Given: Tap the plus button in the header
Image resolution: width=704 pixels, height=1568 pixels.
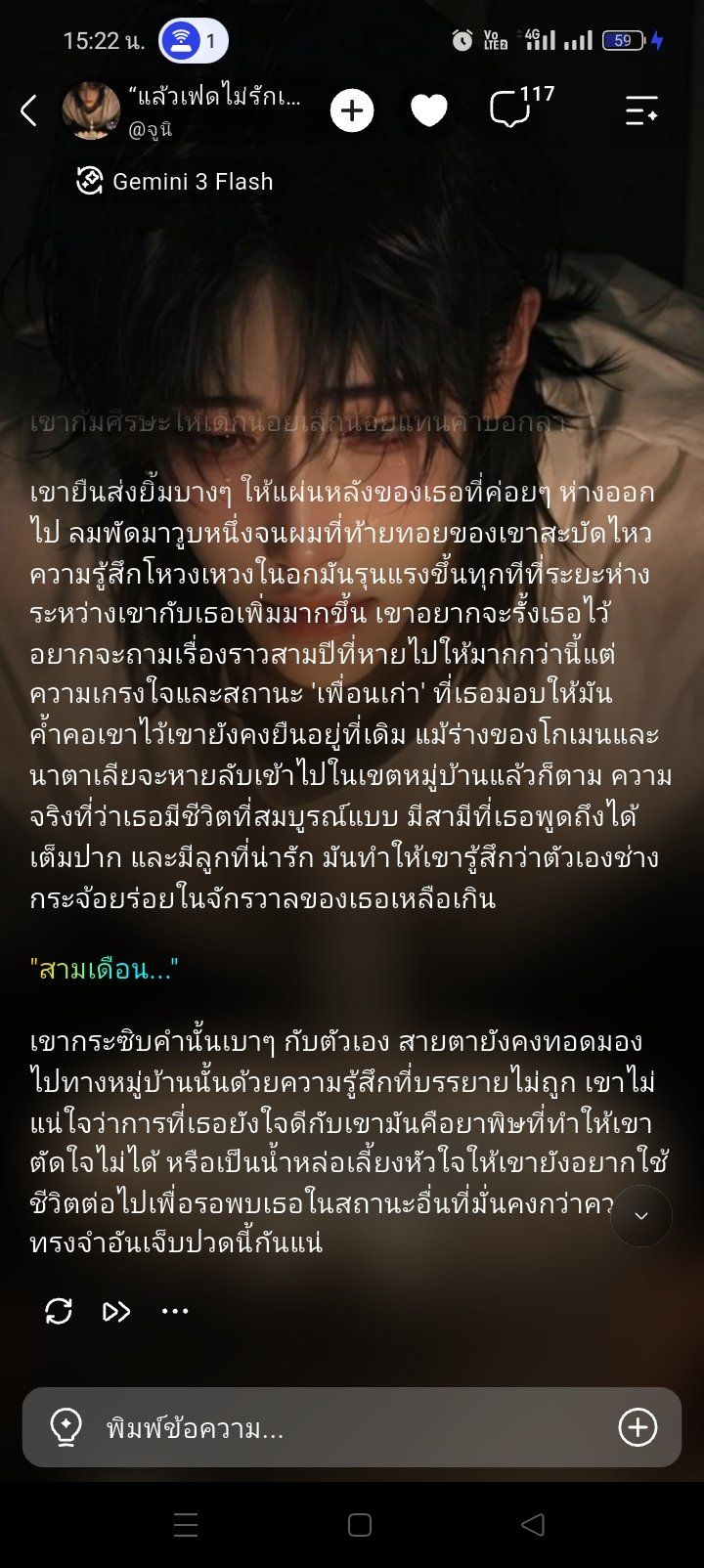Looking at the screenshot, I should [352, 111].
